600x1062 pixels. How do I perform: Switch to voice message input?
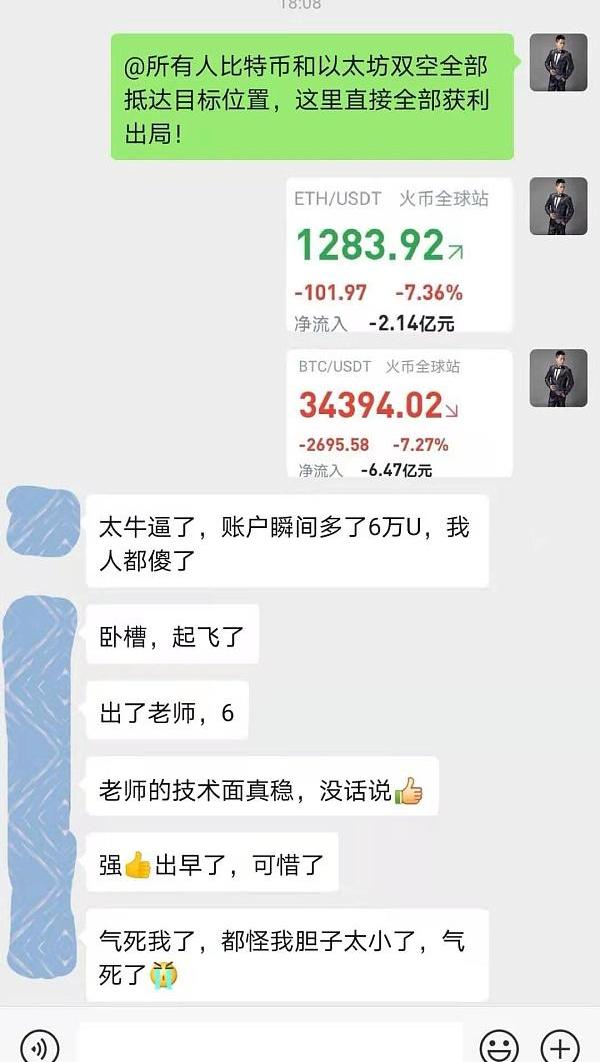tap(40, 1045)
